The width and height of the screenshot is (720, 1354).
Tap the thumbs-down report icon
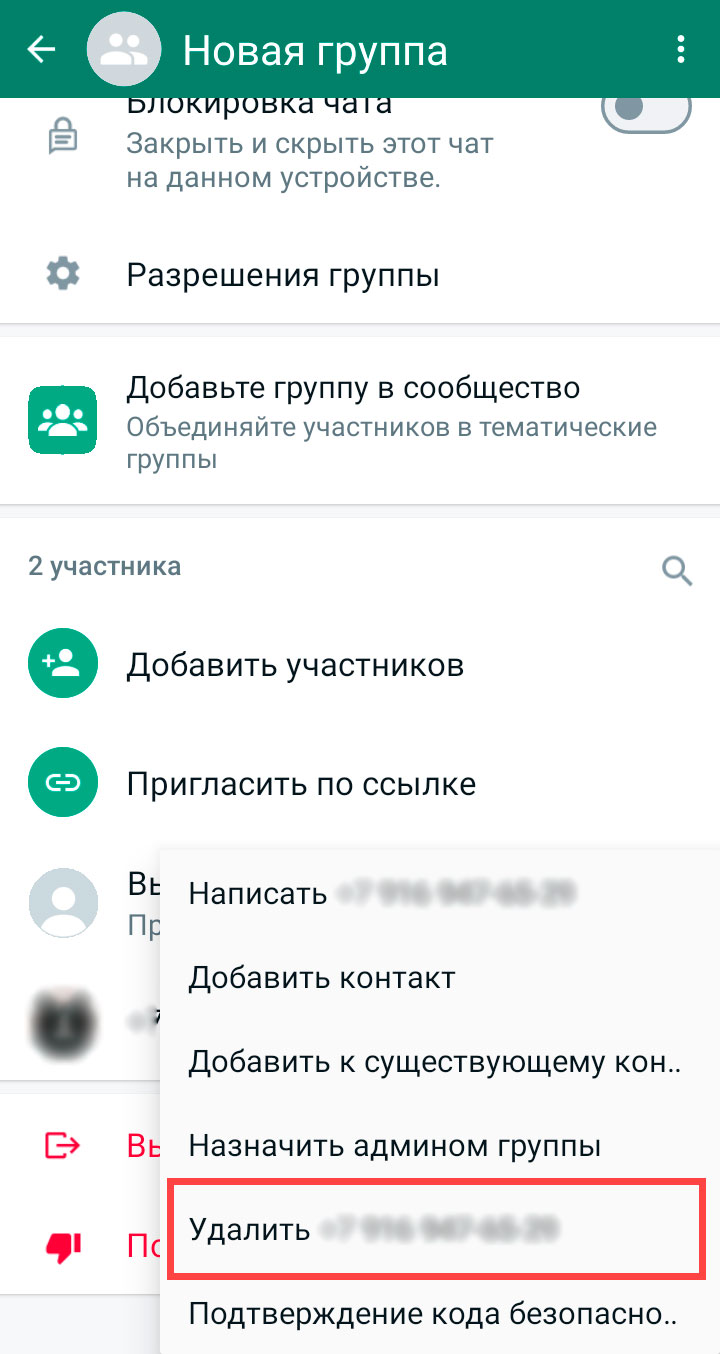tap(62, 1247)
